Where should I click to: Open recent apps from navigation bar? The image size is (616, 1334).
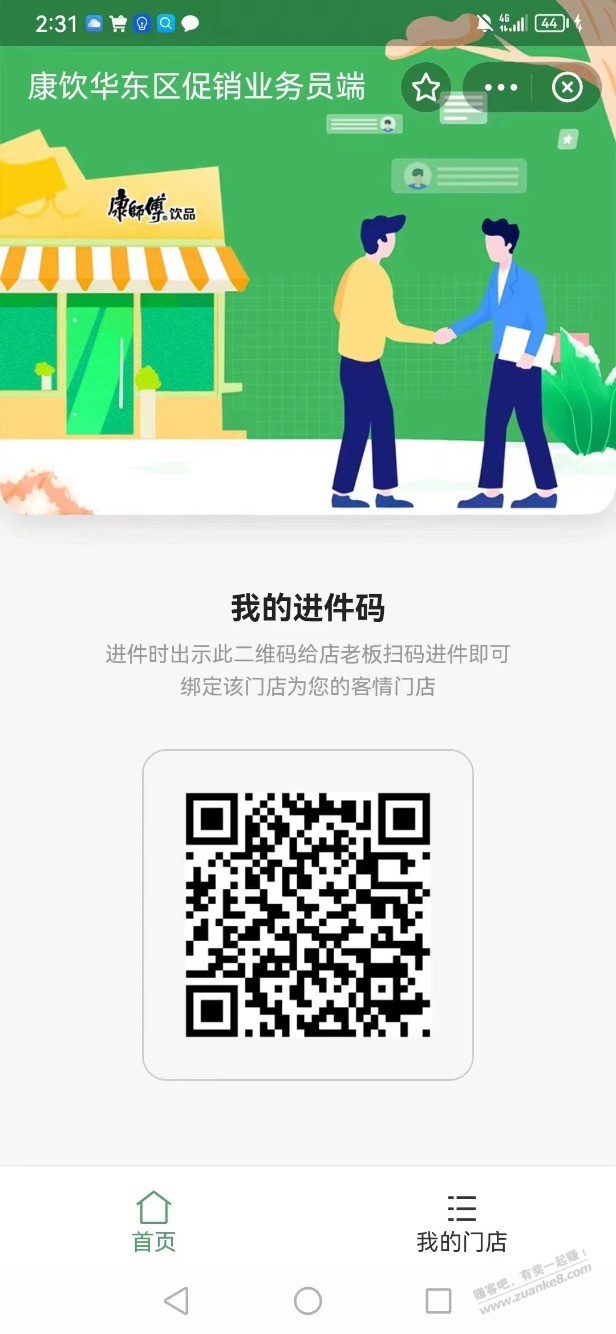tap(438, 1300)
